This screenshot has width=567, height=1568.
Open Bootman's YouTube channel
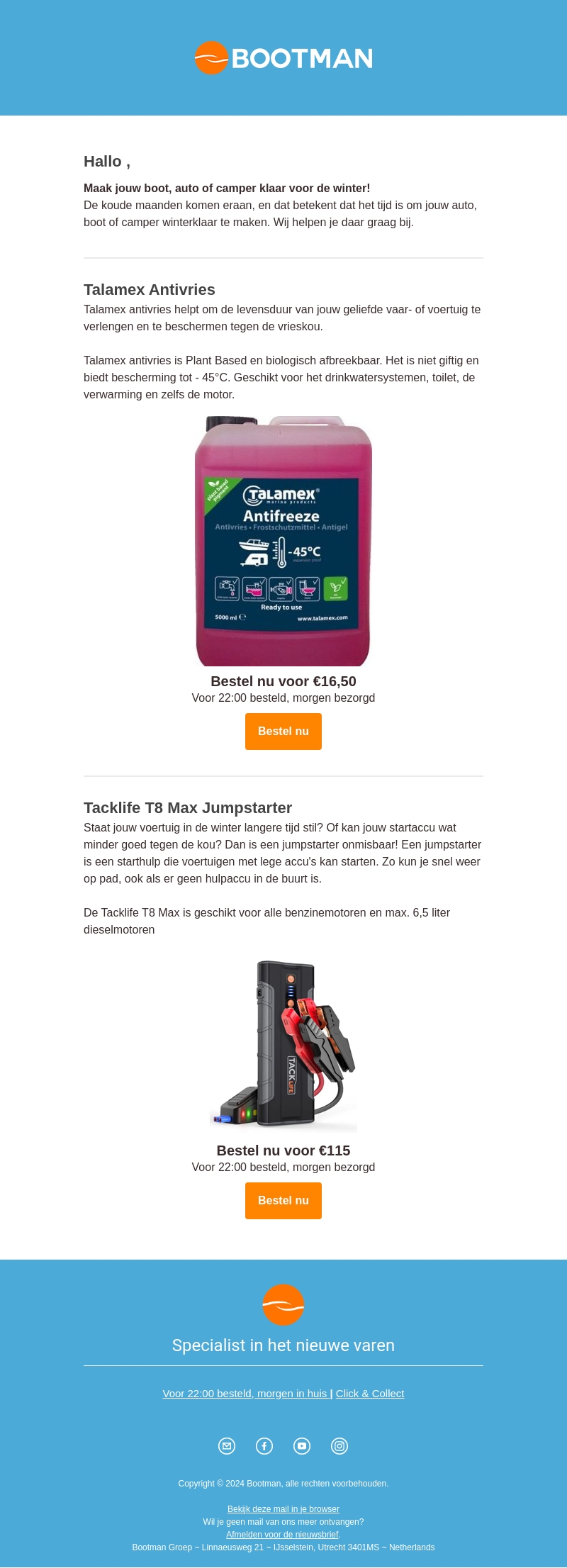pos(302,1446)
